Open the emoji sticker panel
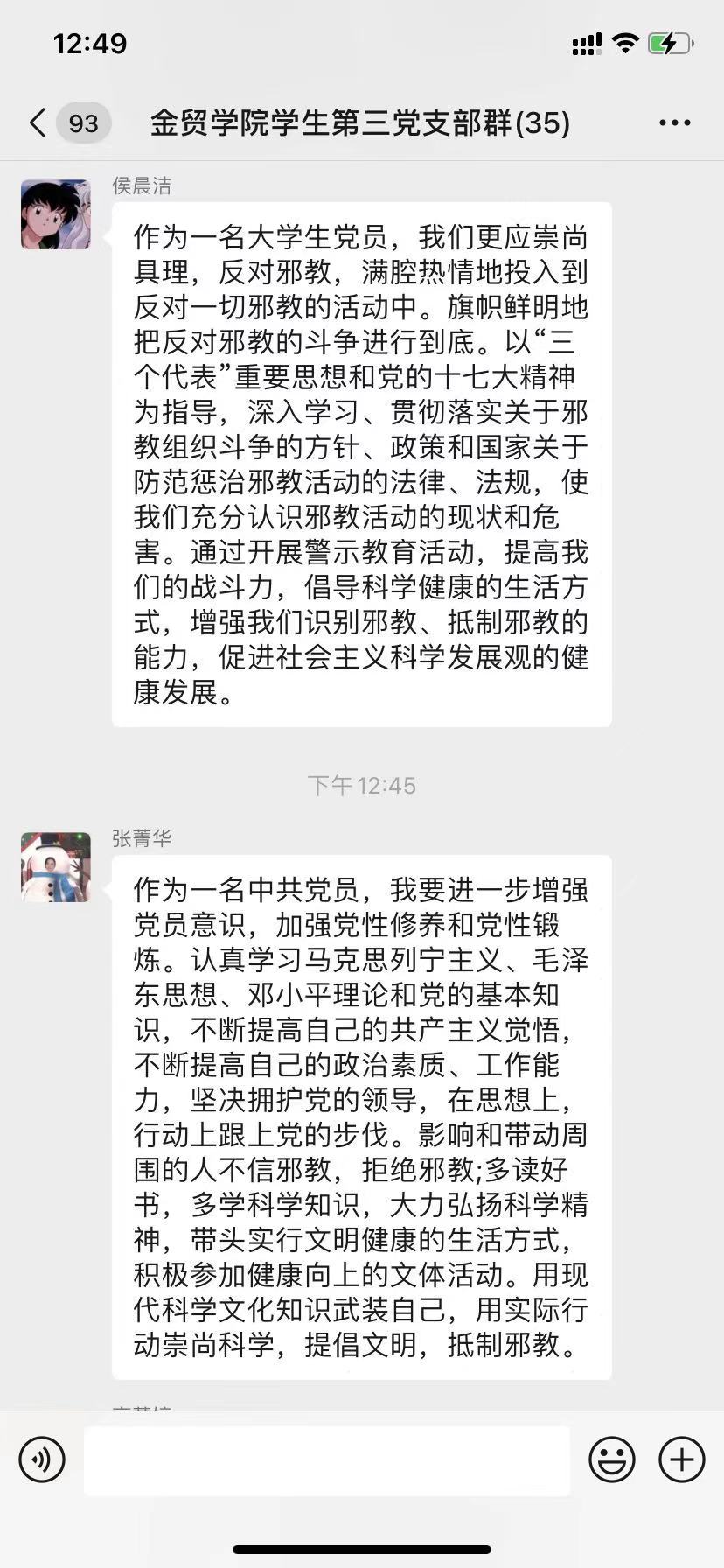 pyautogui.click(x=612, y=1459)
